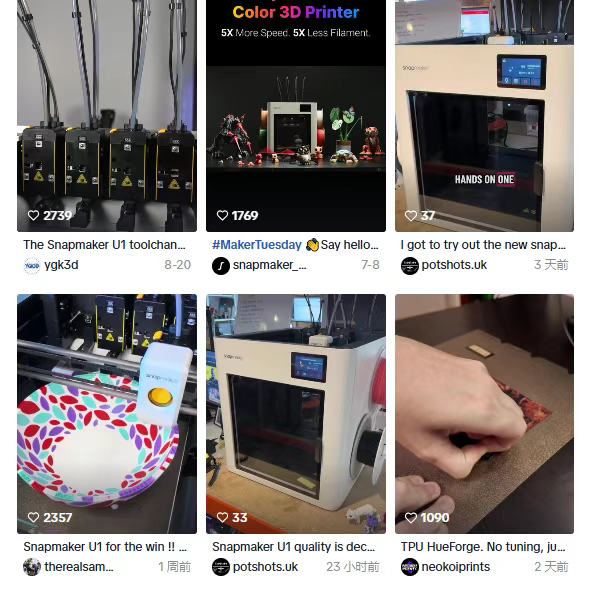Open the potshots.uk video with 33 likes

click(x=295, y=413)
